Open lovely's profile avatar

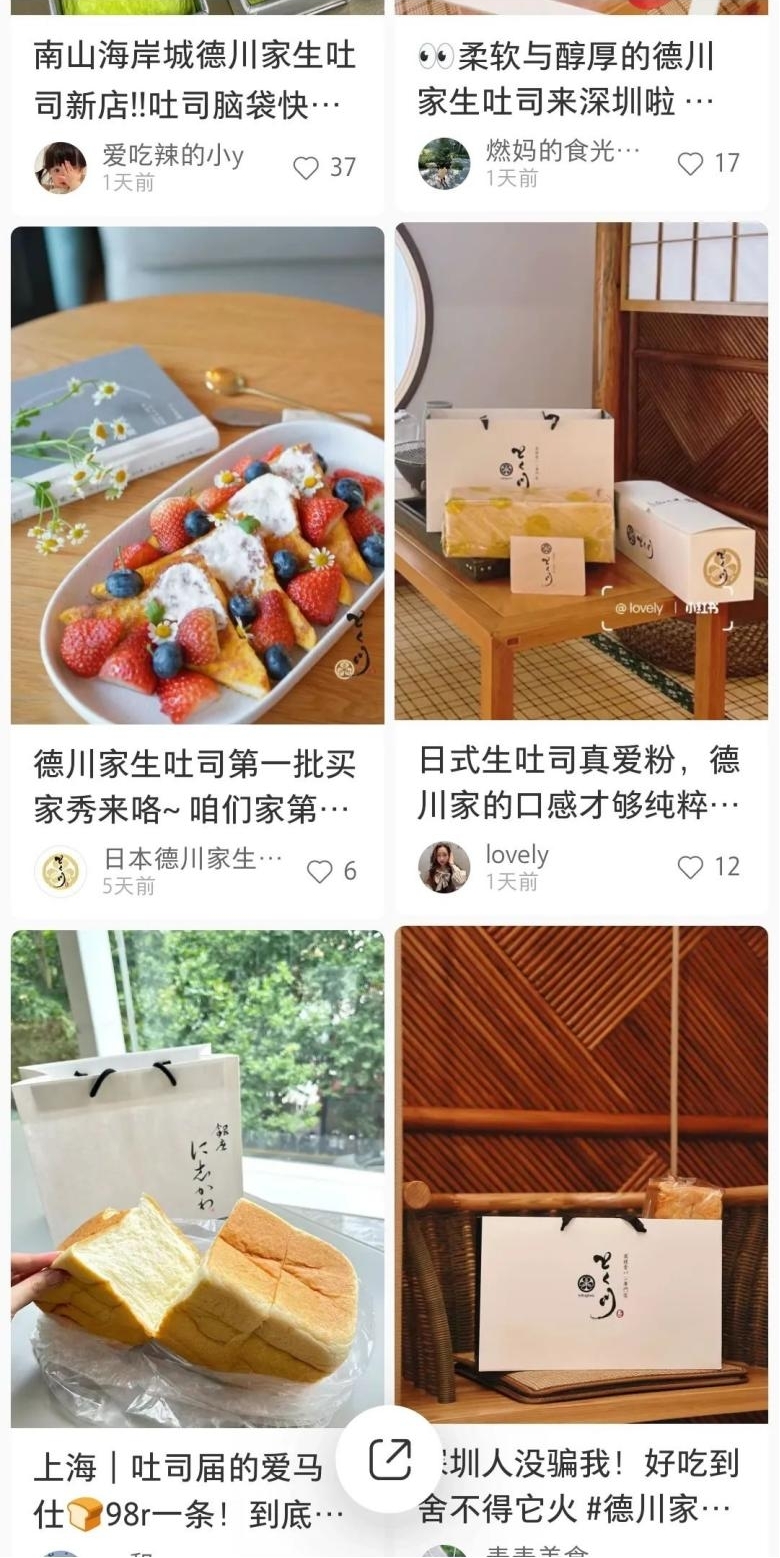(444, 867)
